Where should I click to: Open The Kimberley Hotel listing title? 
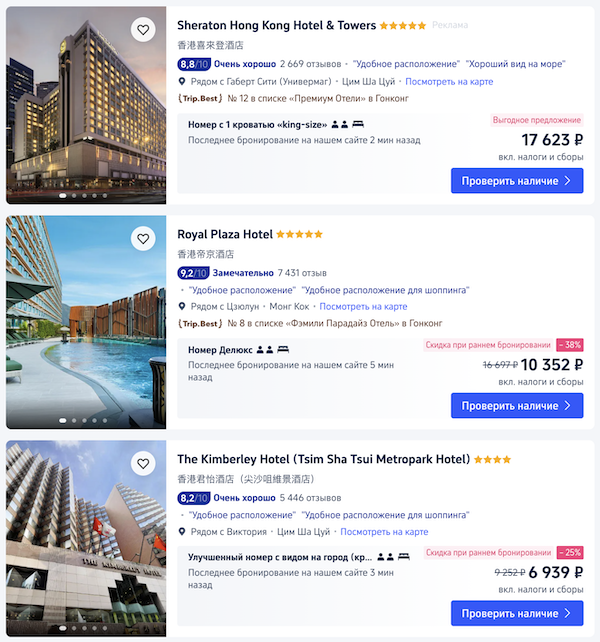pyautogui.click(x=323, y=459)
